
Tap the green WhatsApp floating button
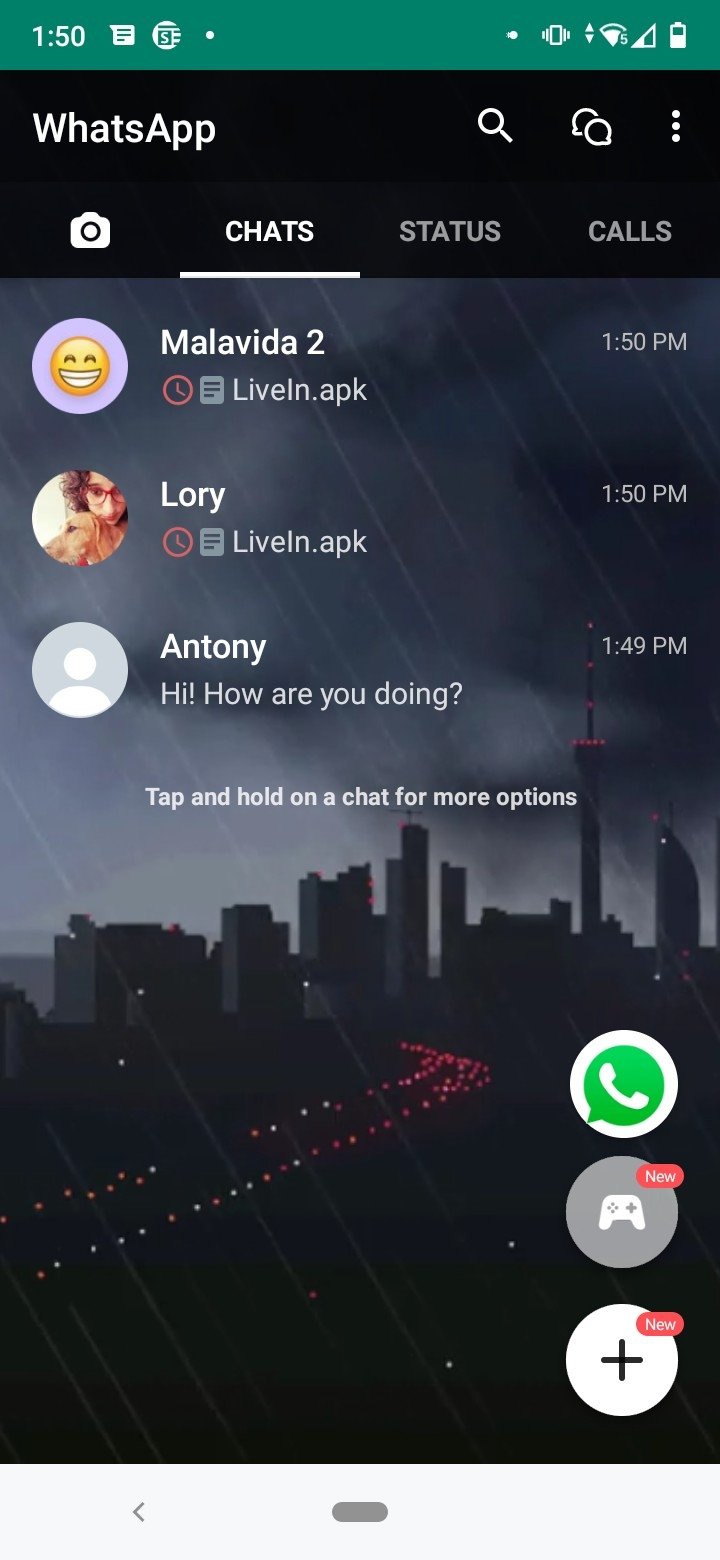623,1084
